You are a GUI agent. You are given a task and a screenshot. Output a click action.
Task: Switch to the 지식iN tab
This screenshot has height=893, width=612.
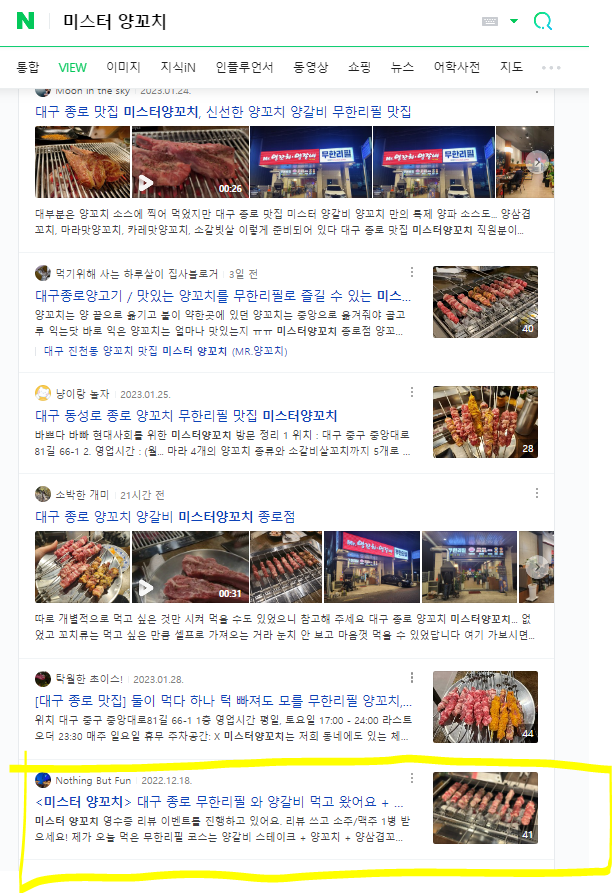[x=178, y=67]
